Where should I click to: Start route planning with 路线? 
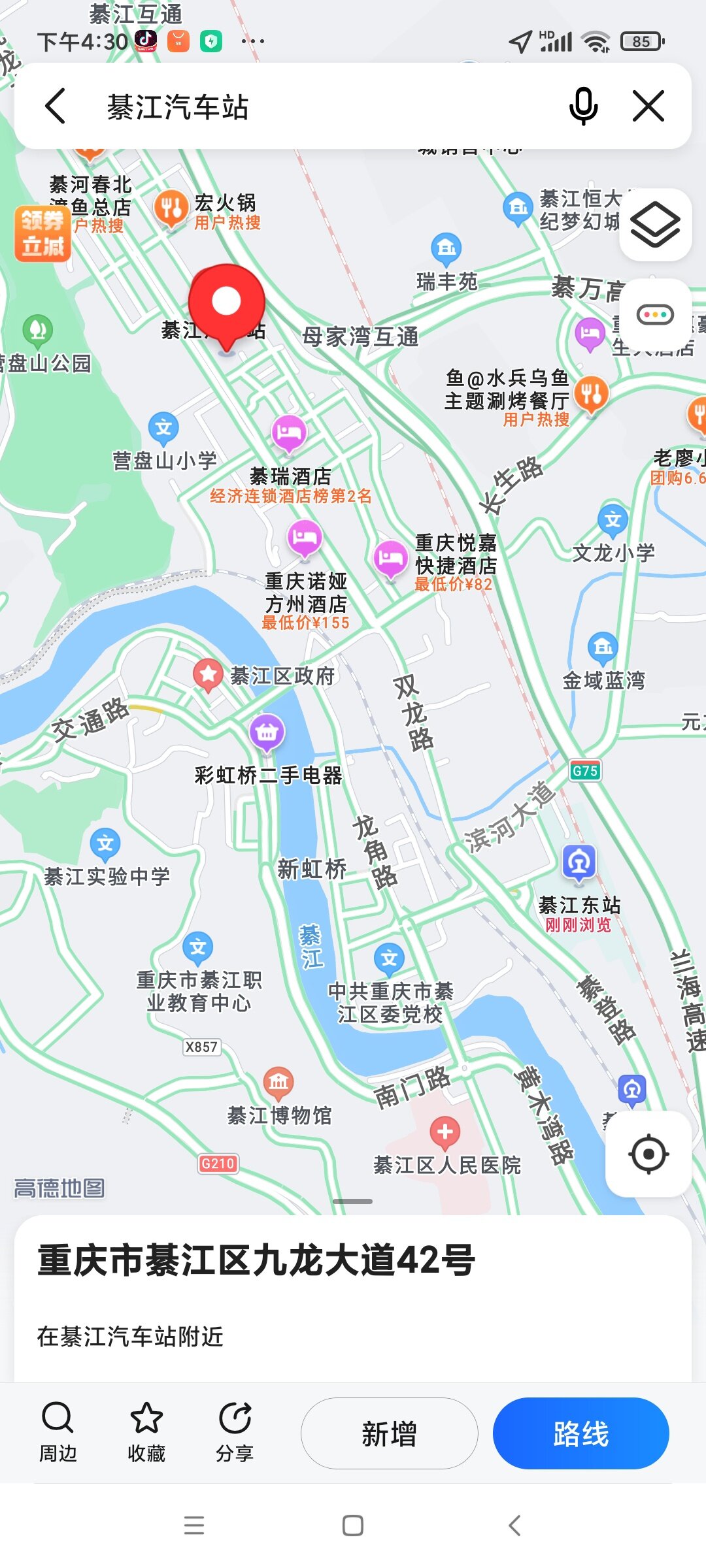[580, 1433]
